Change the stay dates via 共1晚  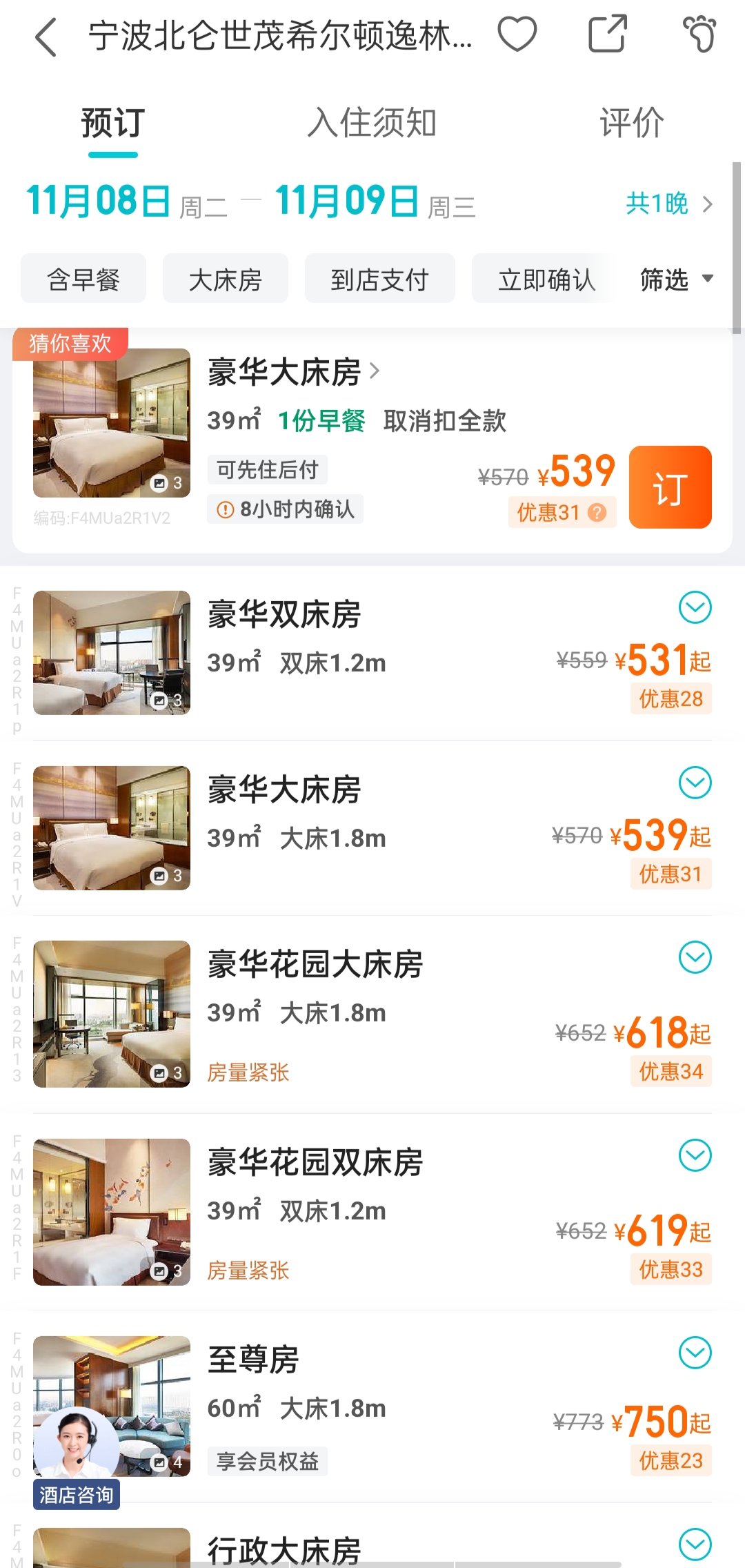coord(668,204)
